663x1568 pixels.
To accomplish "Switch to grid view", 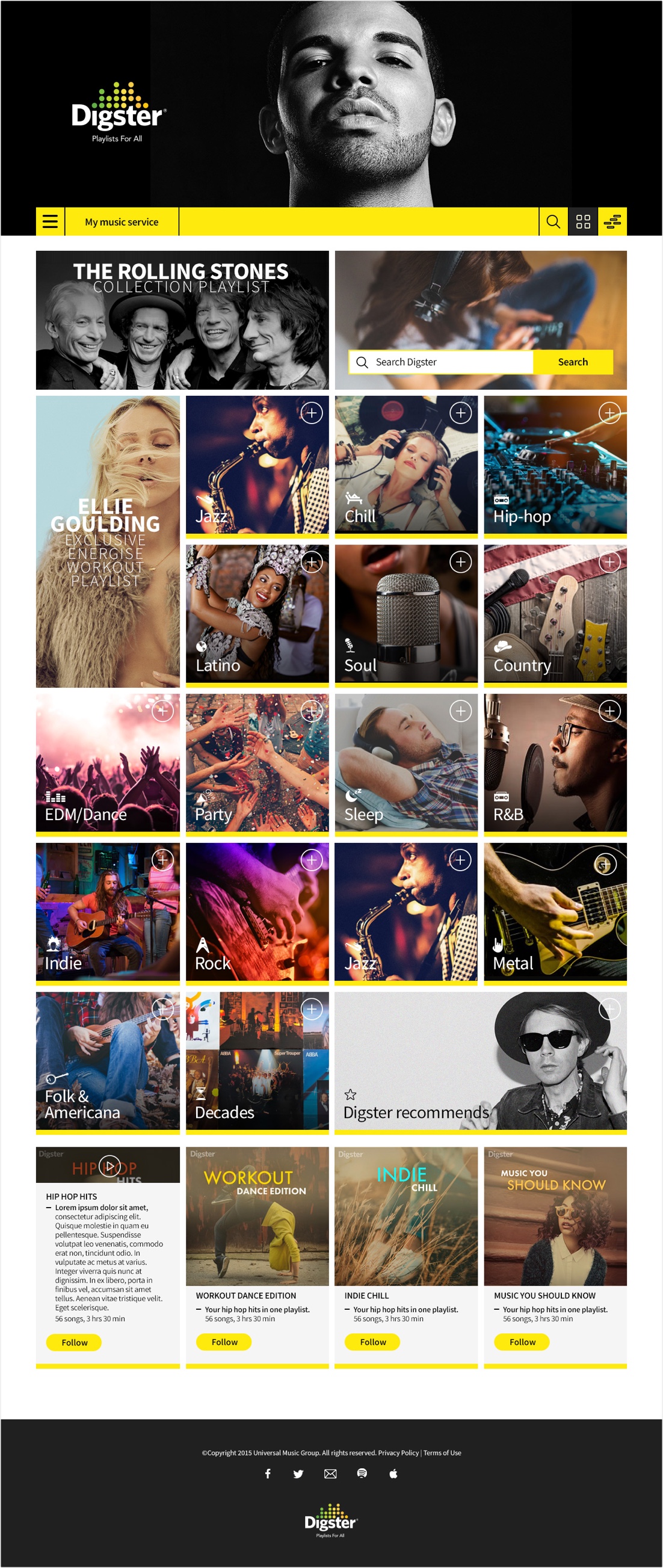I will coord(582,221).
